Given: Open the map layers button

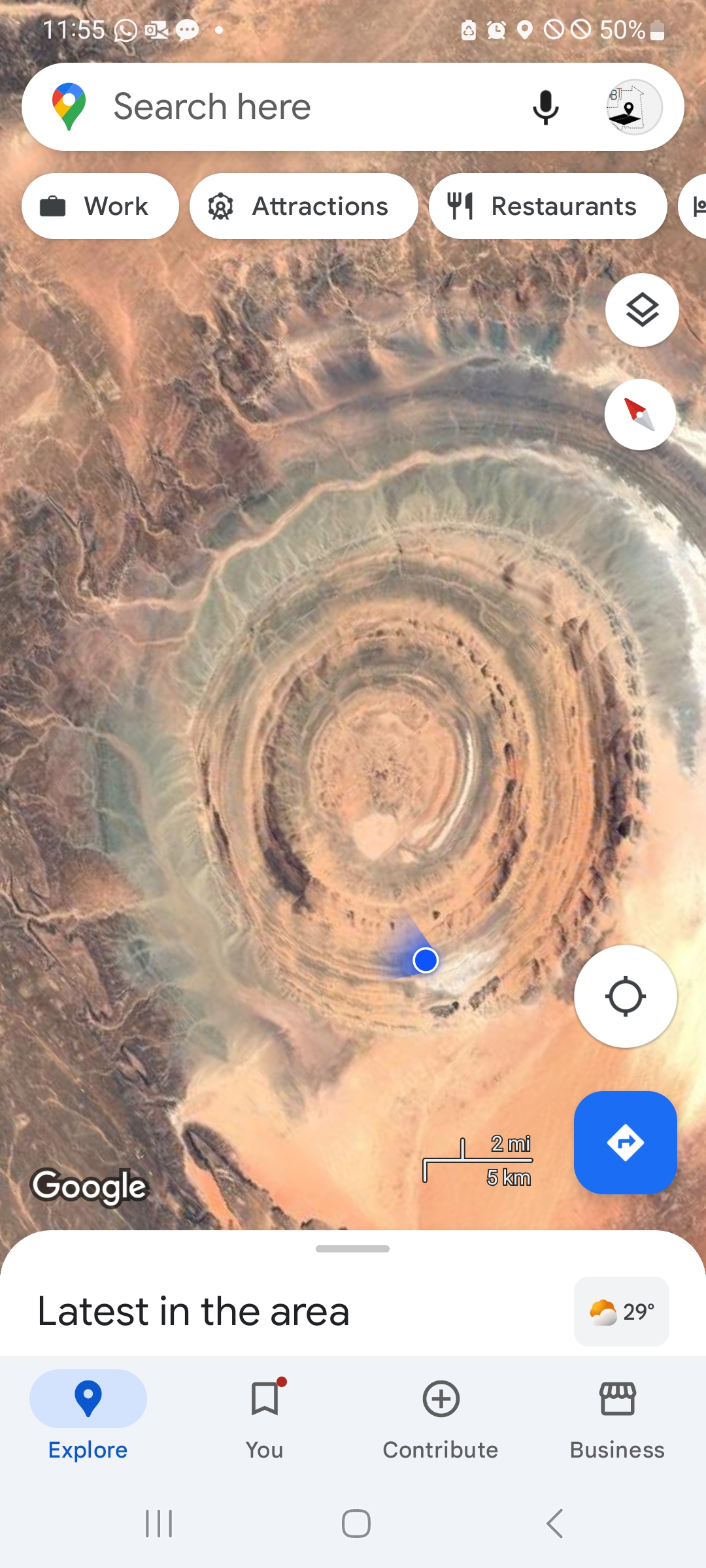Looking at the screenshot, I should click(x=642, y=310).
